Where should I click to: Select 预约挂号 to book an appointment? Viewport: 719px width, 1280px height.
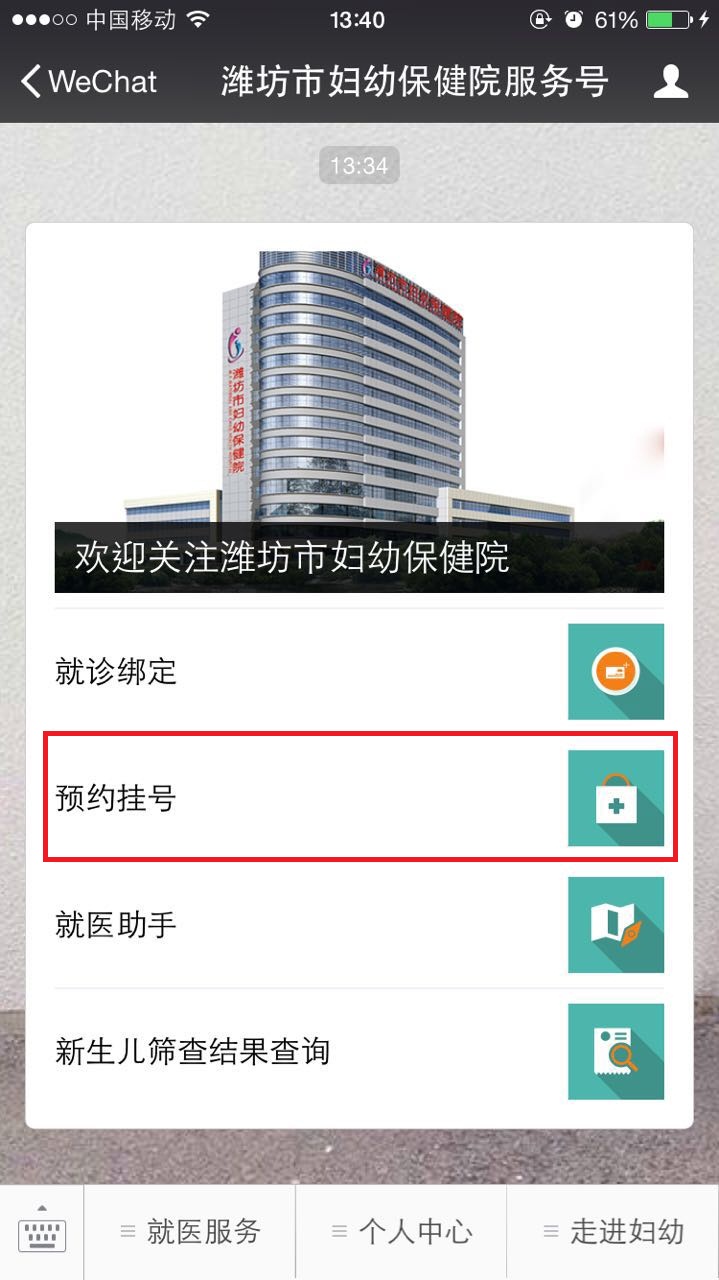click(x=359, y=798)
